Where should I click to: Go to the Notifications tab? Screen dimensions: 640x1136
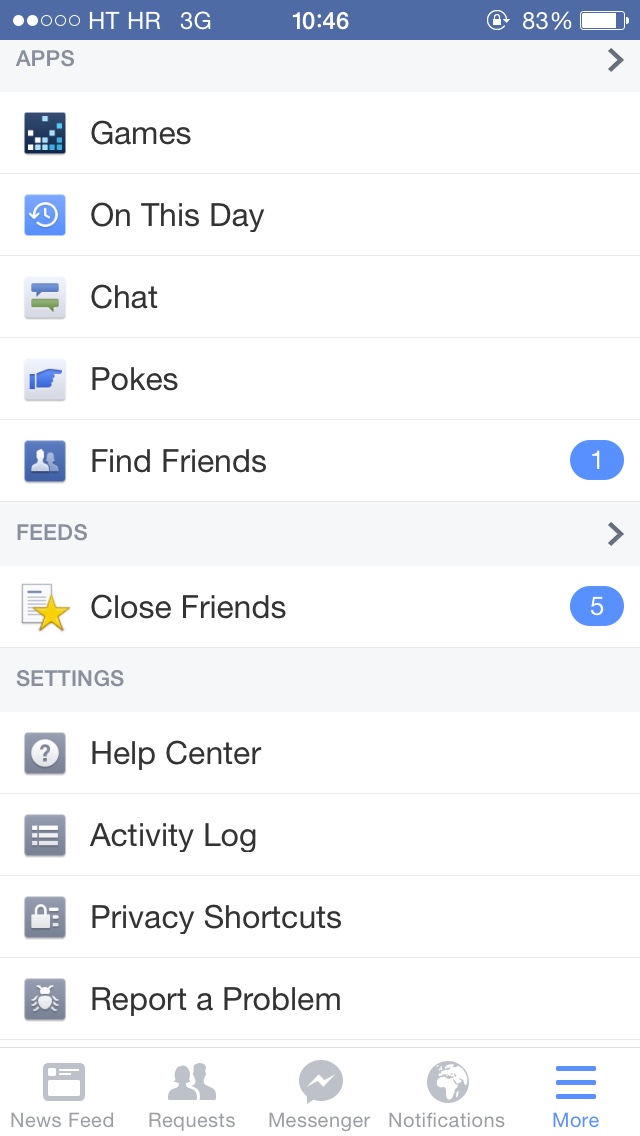click(x=447, y=1093)
